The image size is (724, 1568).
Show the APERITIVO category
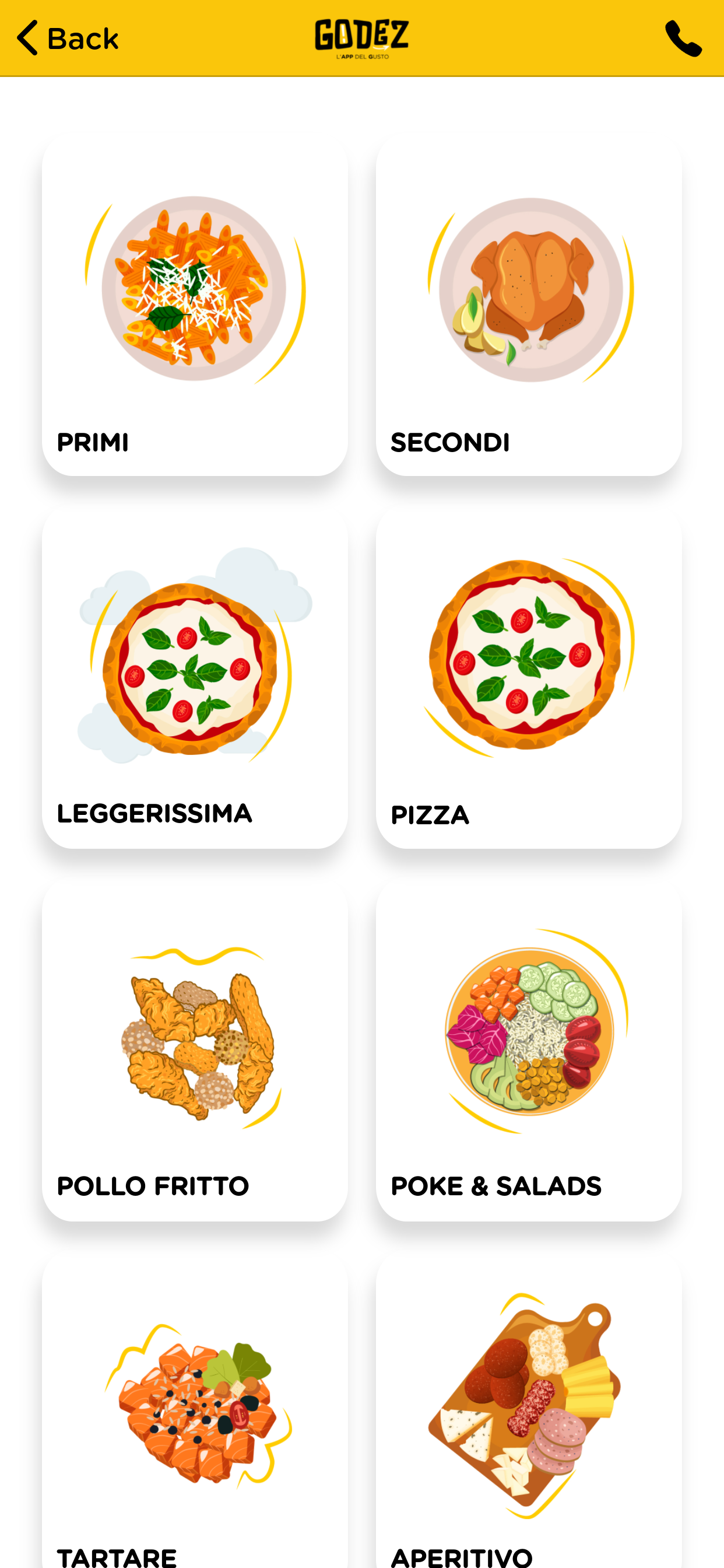[528, 1412]
